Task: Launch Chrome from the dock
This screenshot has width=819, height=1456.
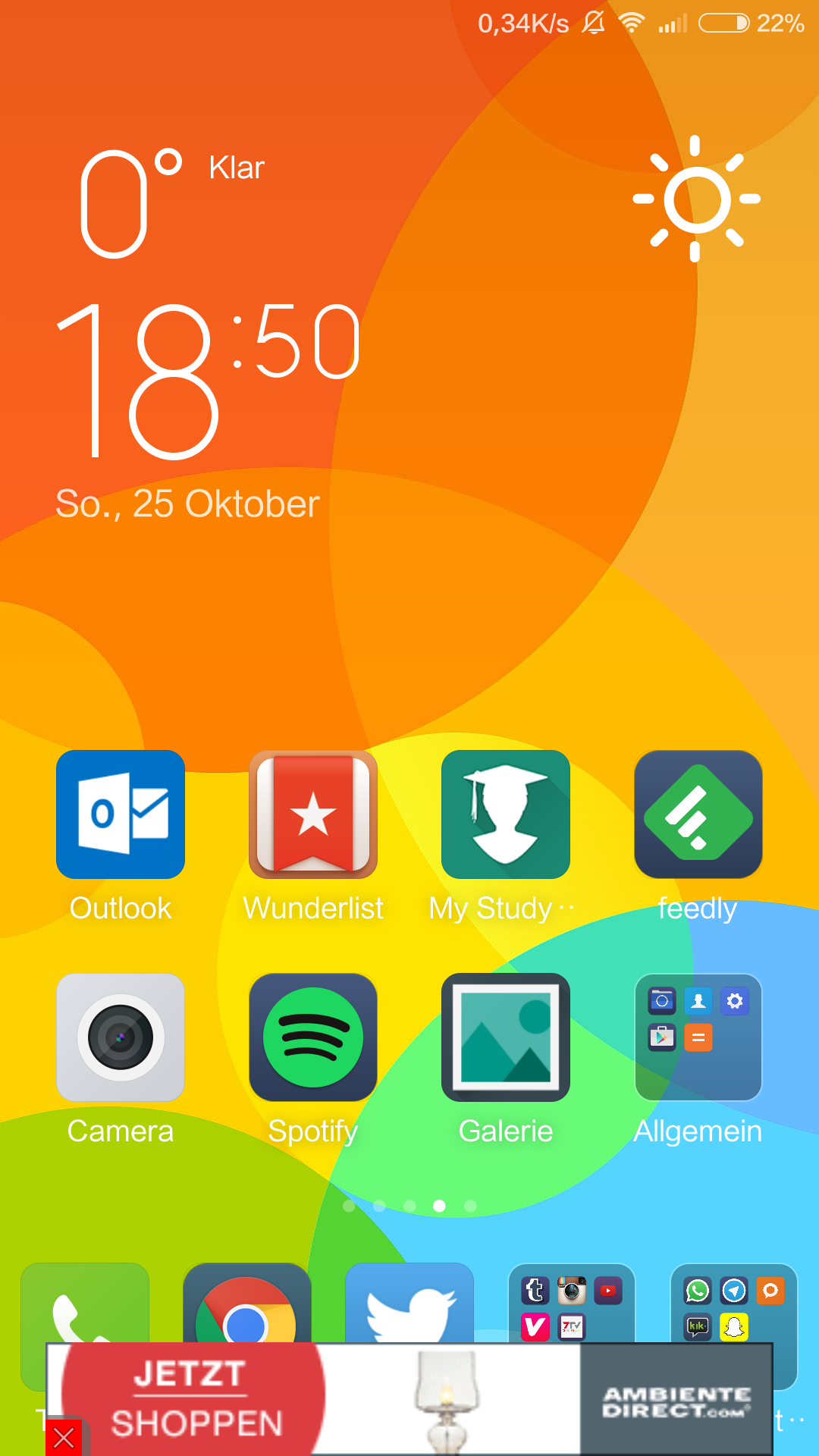Action: tap(247, 1303)
